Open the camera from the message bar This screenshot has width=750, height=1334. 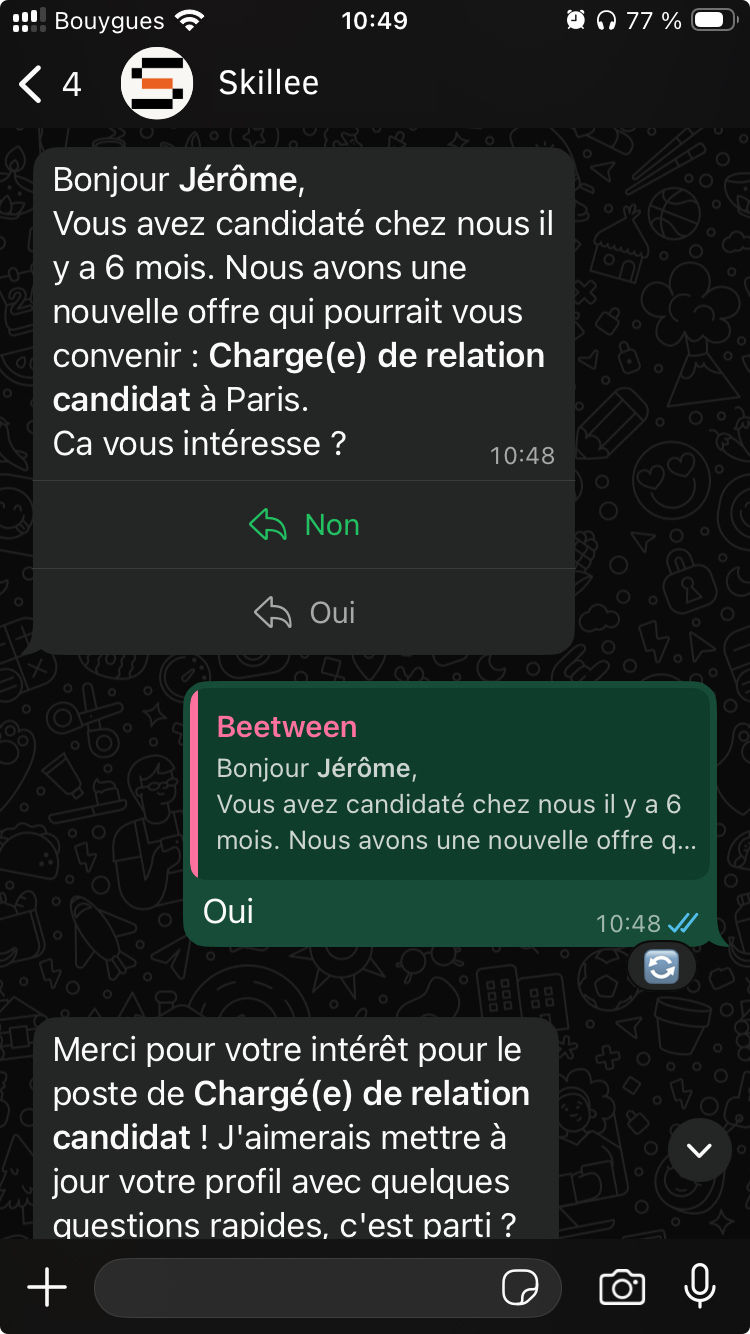(x=620, y=1288)
